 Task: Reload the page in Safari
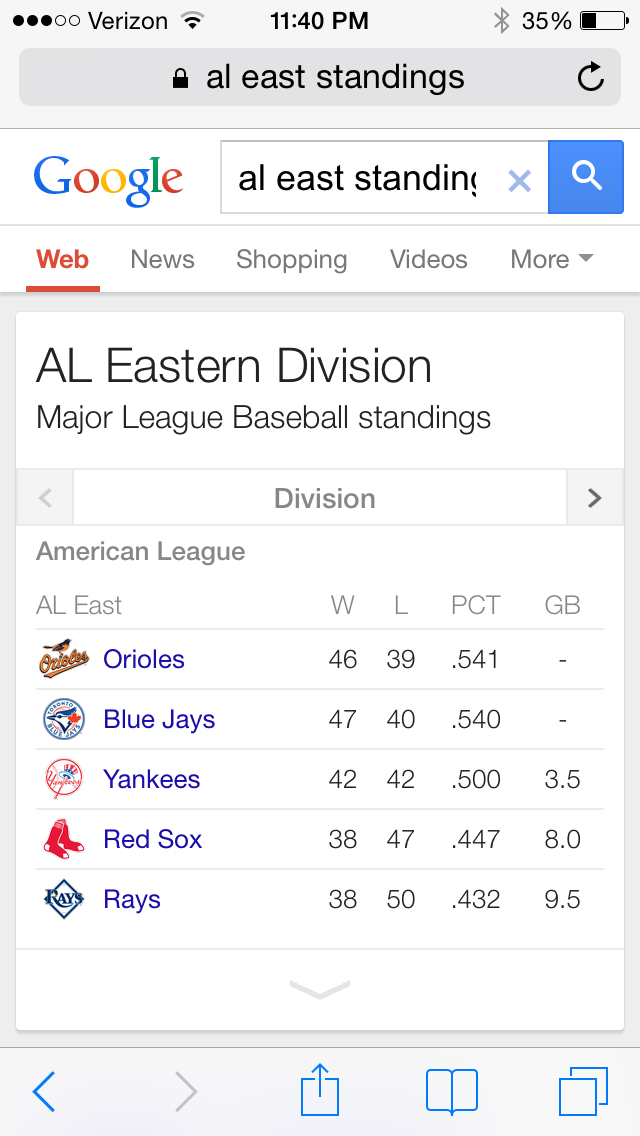(x=590, y=77)
